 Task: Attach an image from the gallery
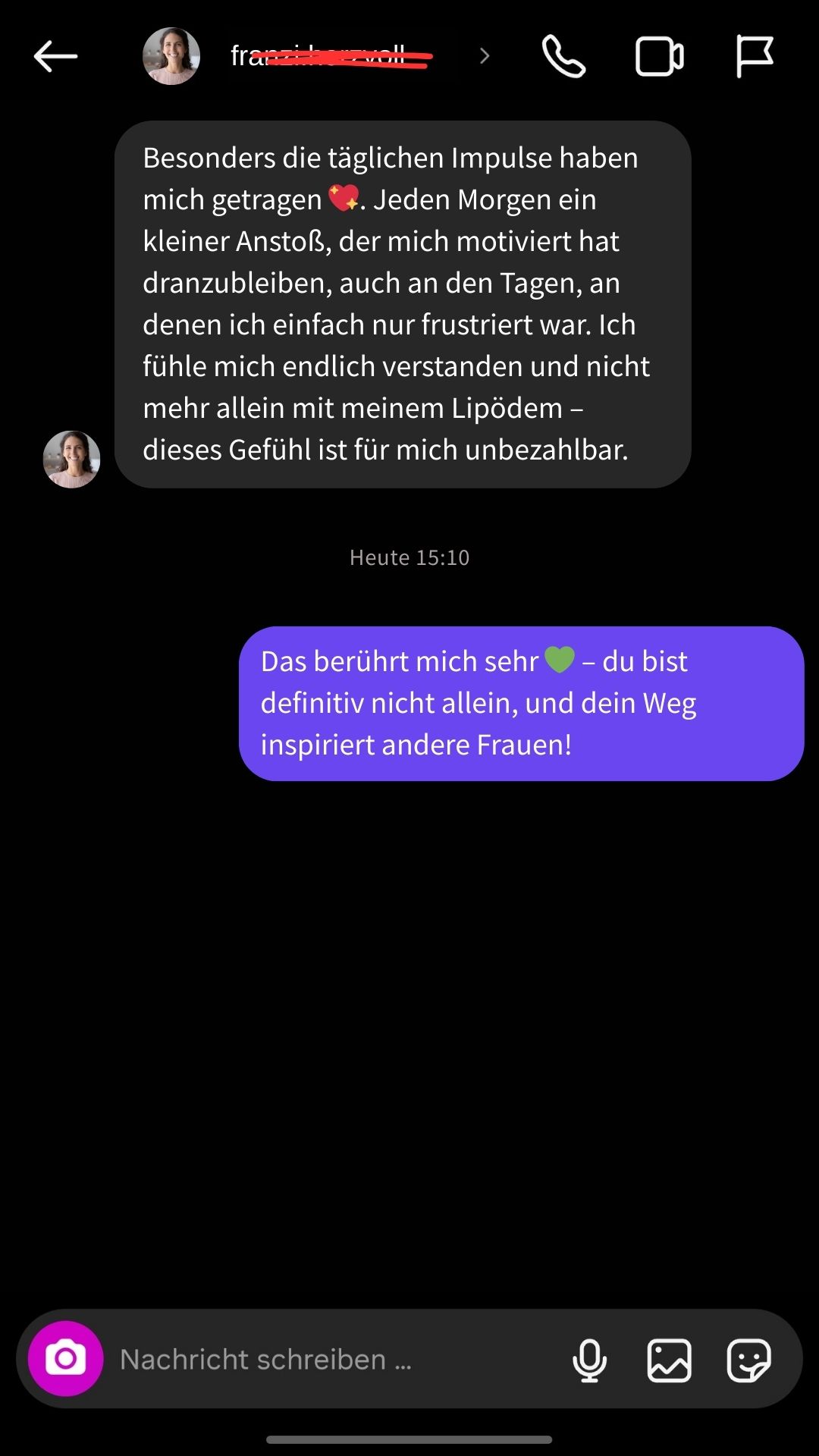coord(670,1361)
